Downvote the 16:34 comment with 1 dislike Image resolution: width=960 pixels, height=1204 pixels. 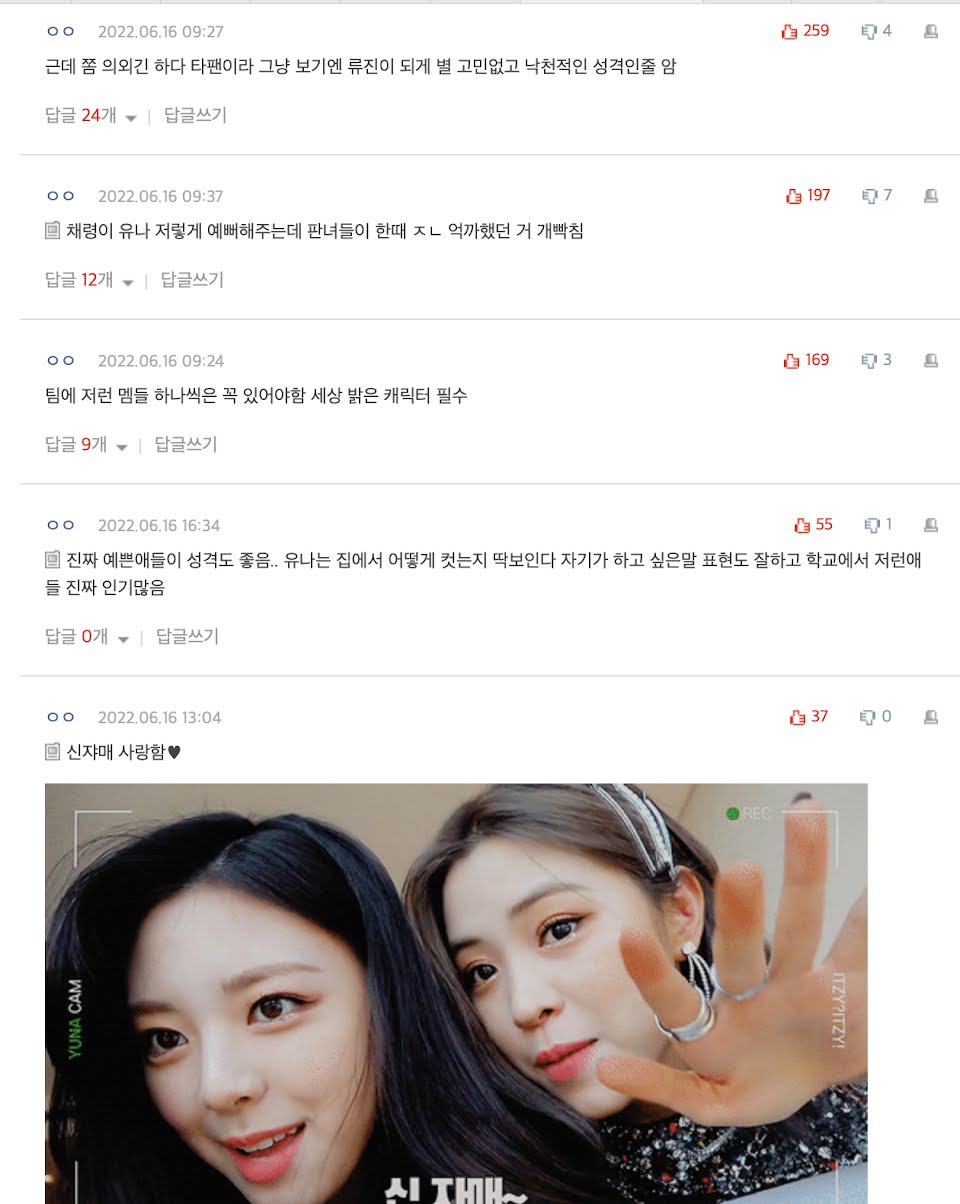pos(872,525)
